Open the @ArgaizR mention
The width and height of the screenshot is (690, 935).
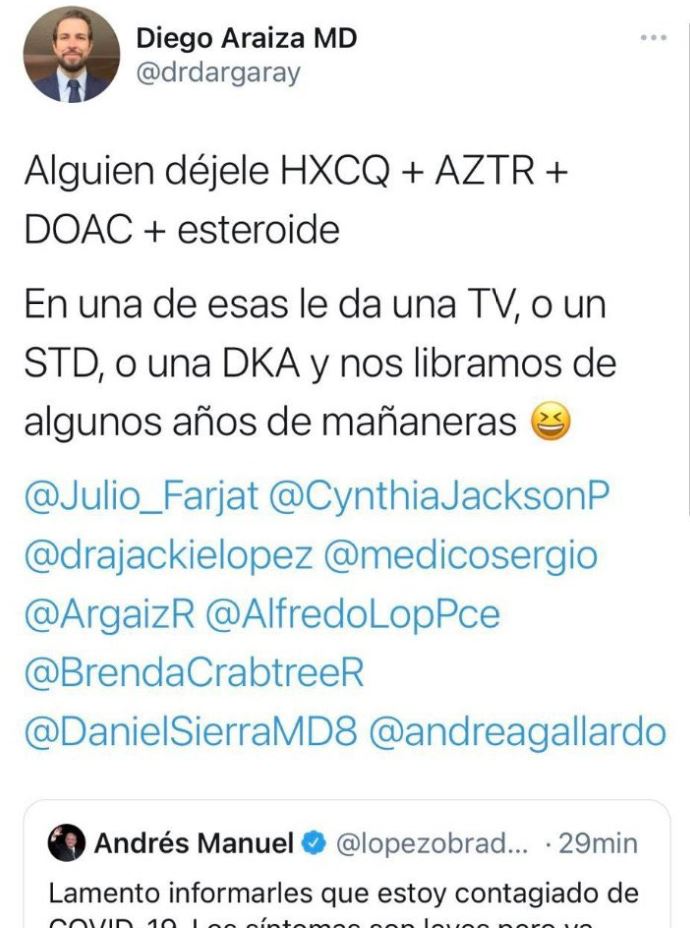109,612
